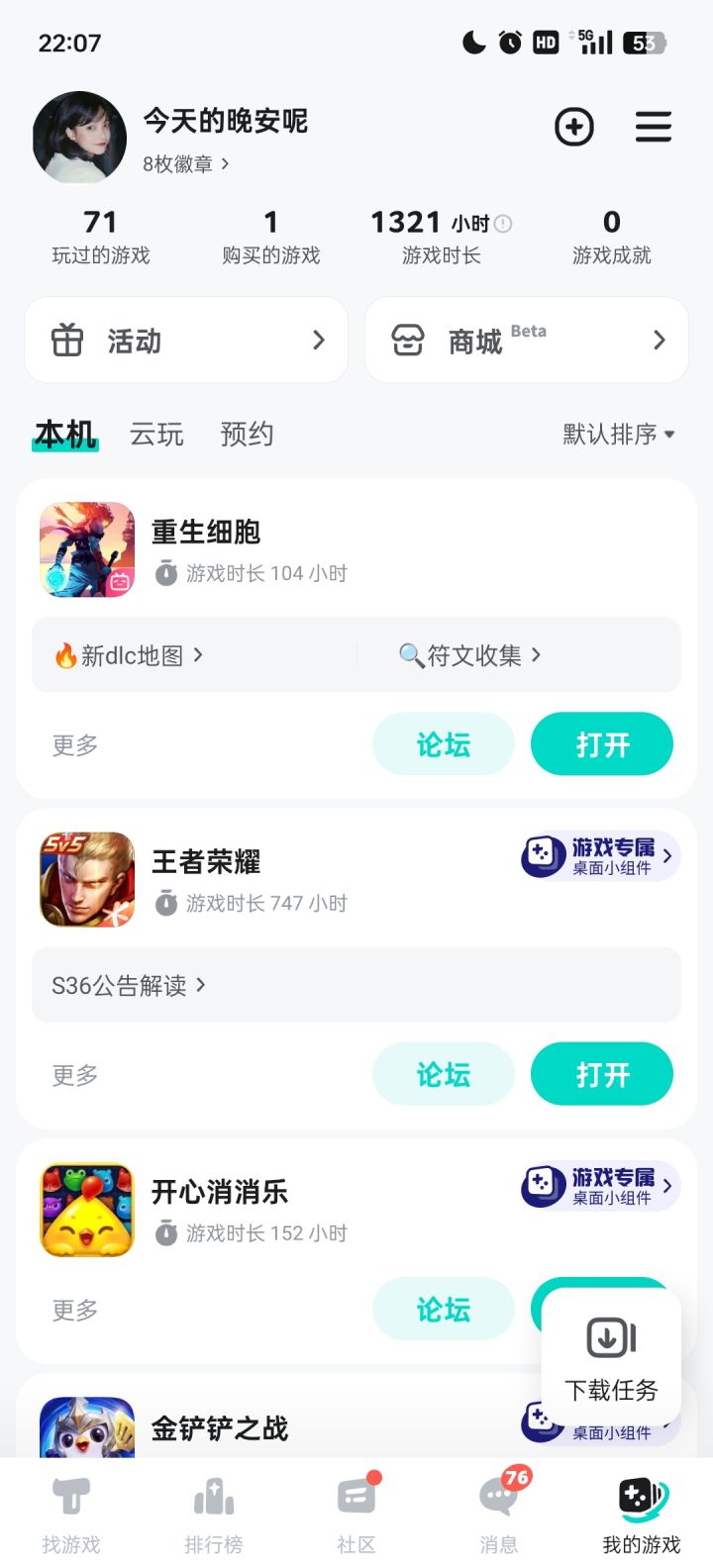Read S36公告解读 for 王者荣耀
The image size is (713, 1568).
129,985
